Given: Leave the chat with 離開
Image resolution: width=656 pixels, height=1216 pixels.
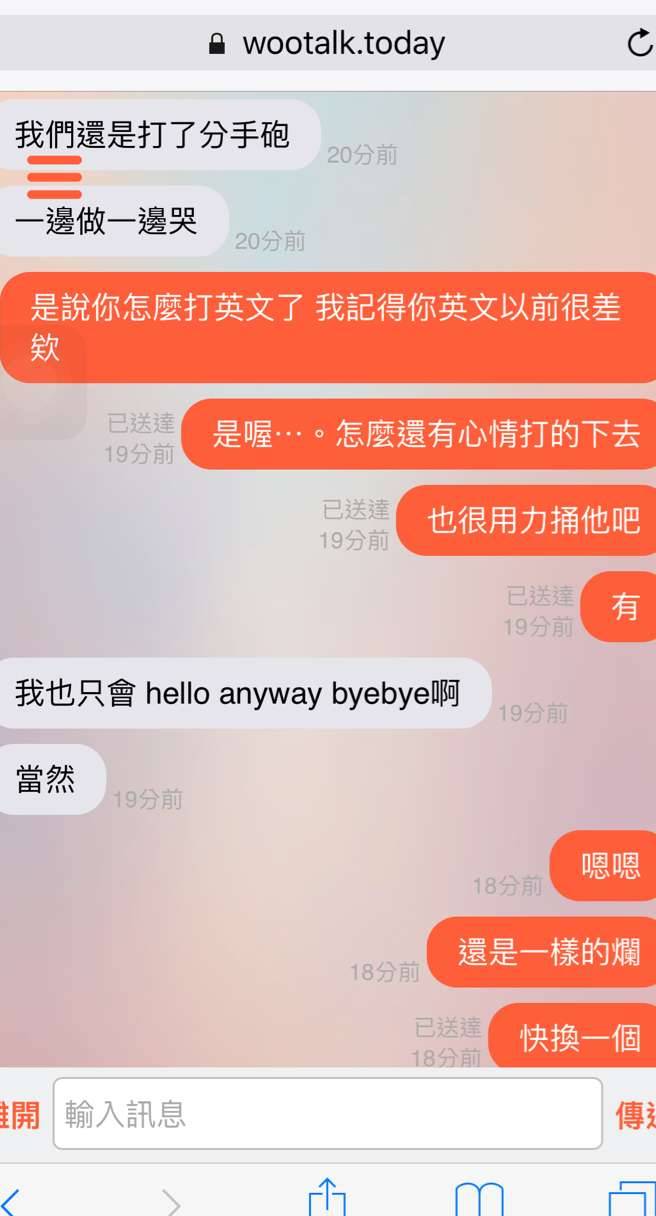Looking at the screenshot, I should pos(20,1114).
